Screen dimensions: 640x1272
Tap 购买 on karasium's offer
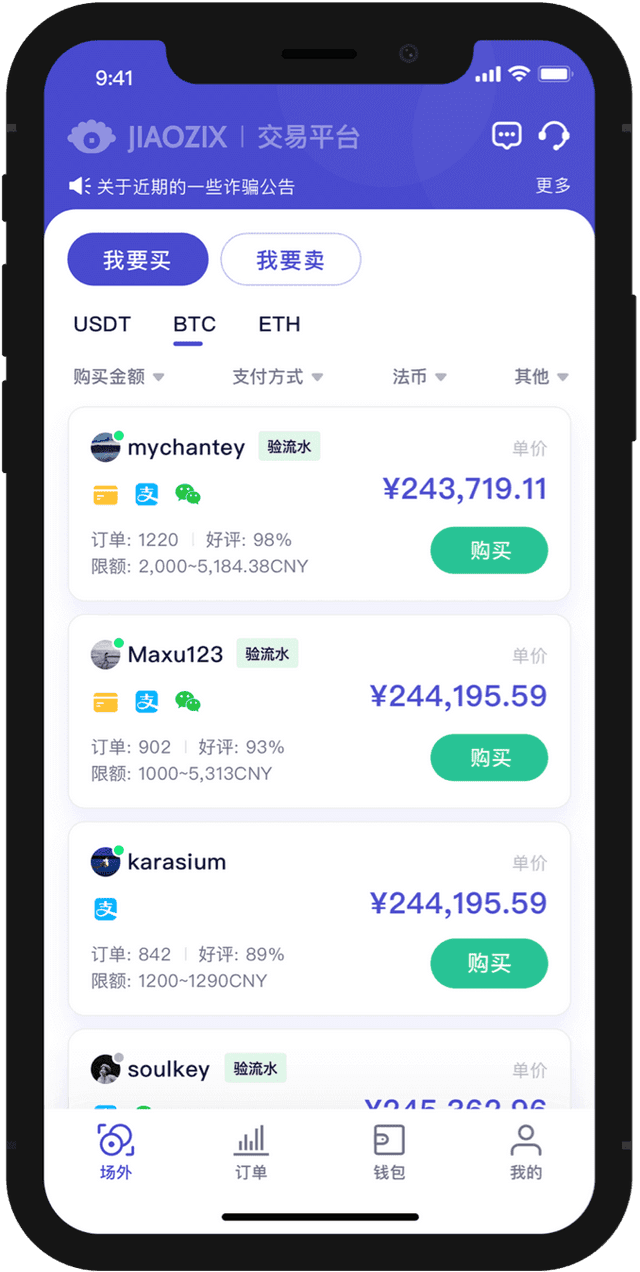pos(489,964)
